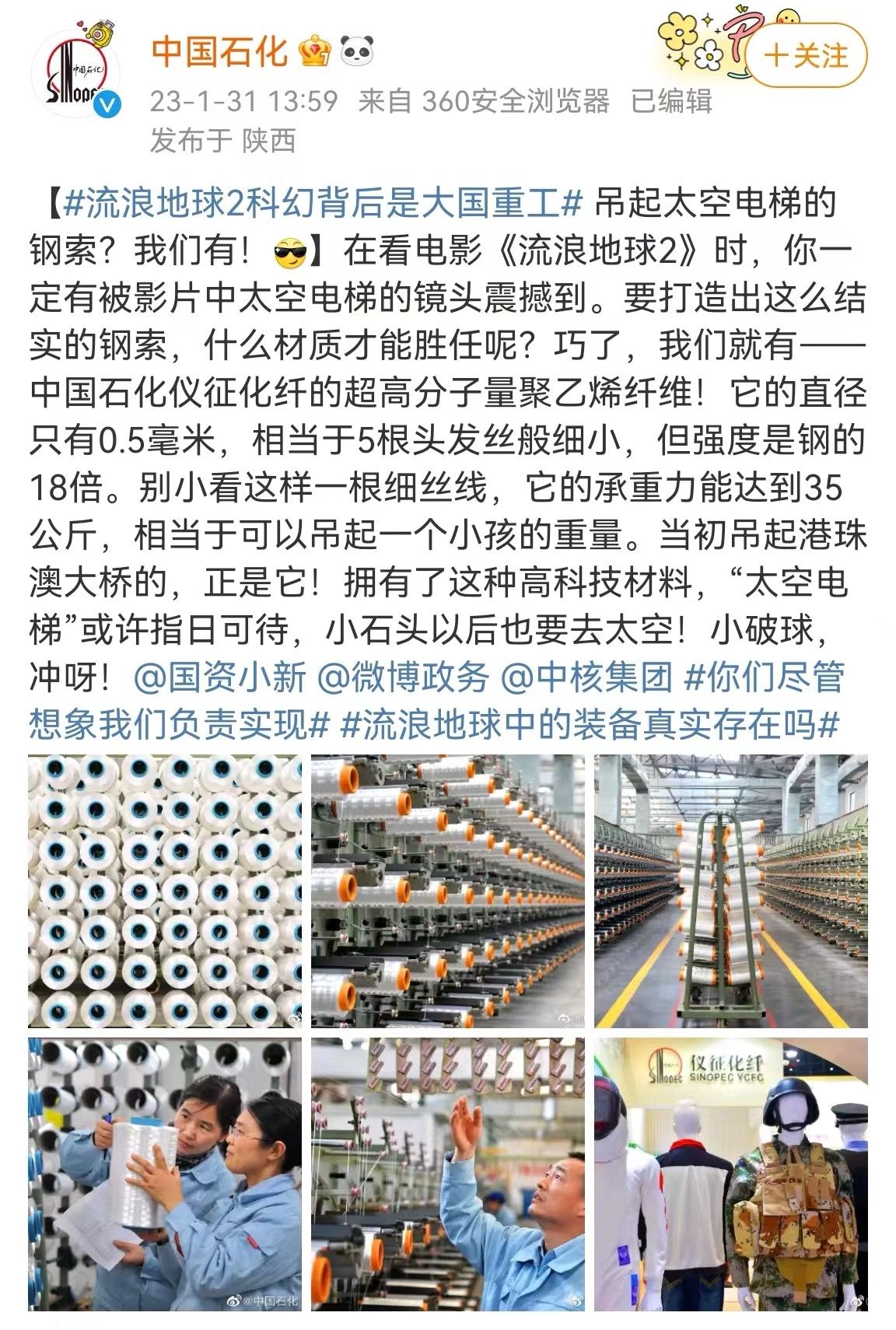
Task: View photo of spool rack in factory aisle
Action: [x=730, y=891]
